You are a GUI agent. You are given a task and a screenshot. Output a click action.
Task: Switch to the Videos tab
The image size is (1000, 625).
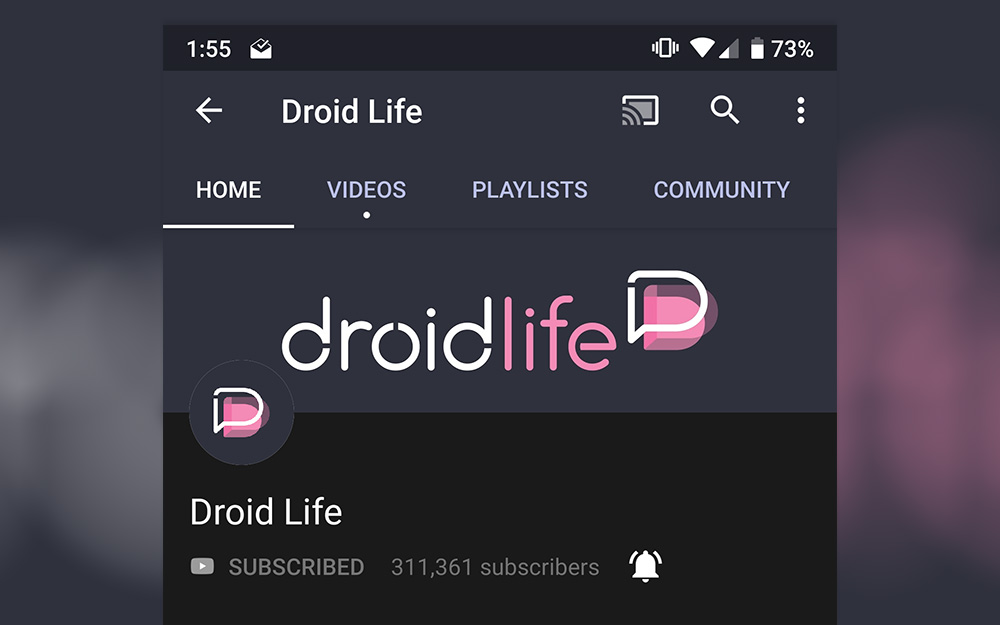pos(366,190)
